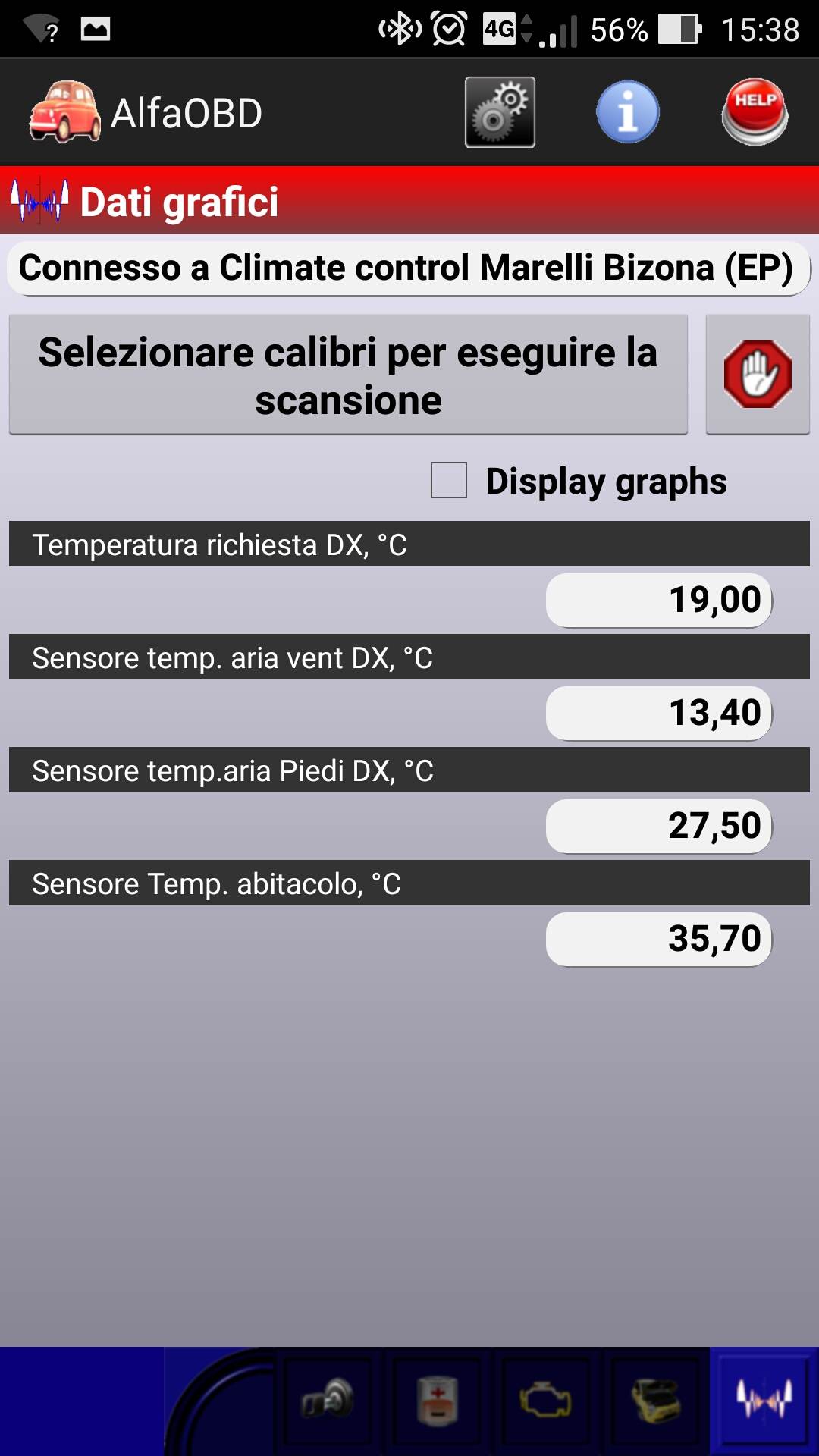Open the gears settings icon

500,112
